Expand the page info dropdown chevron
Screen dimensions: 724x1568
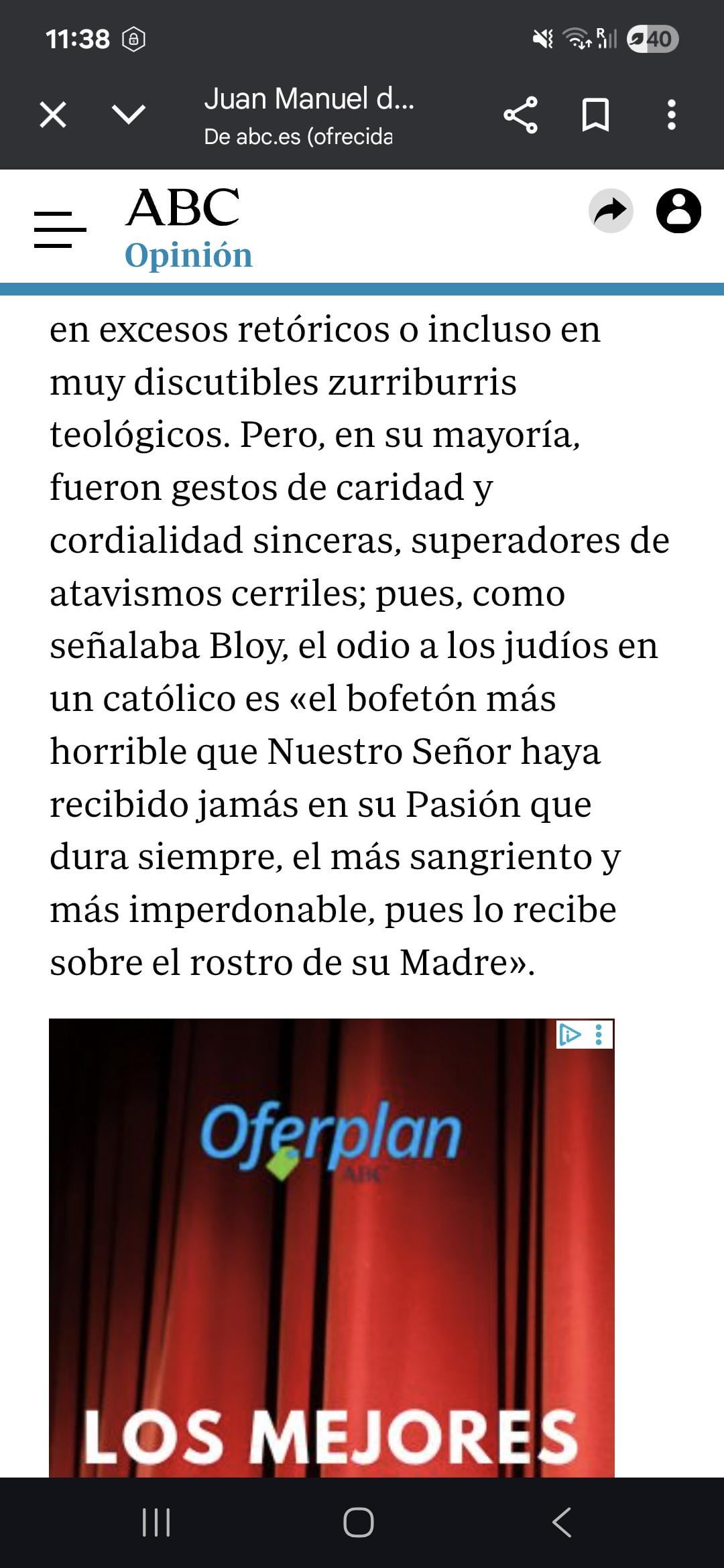[129, 115]
